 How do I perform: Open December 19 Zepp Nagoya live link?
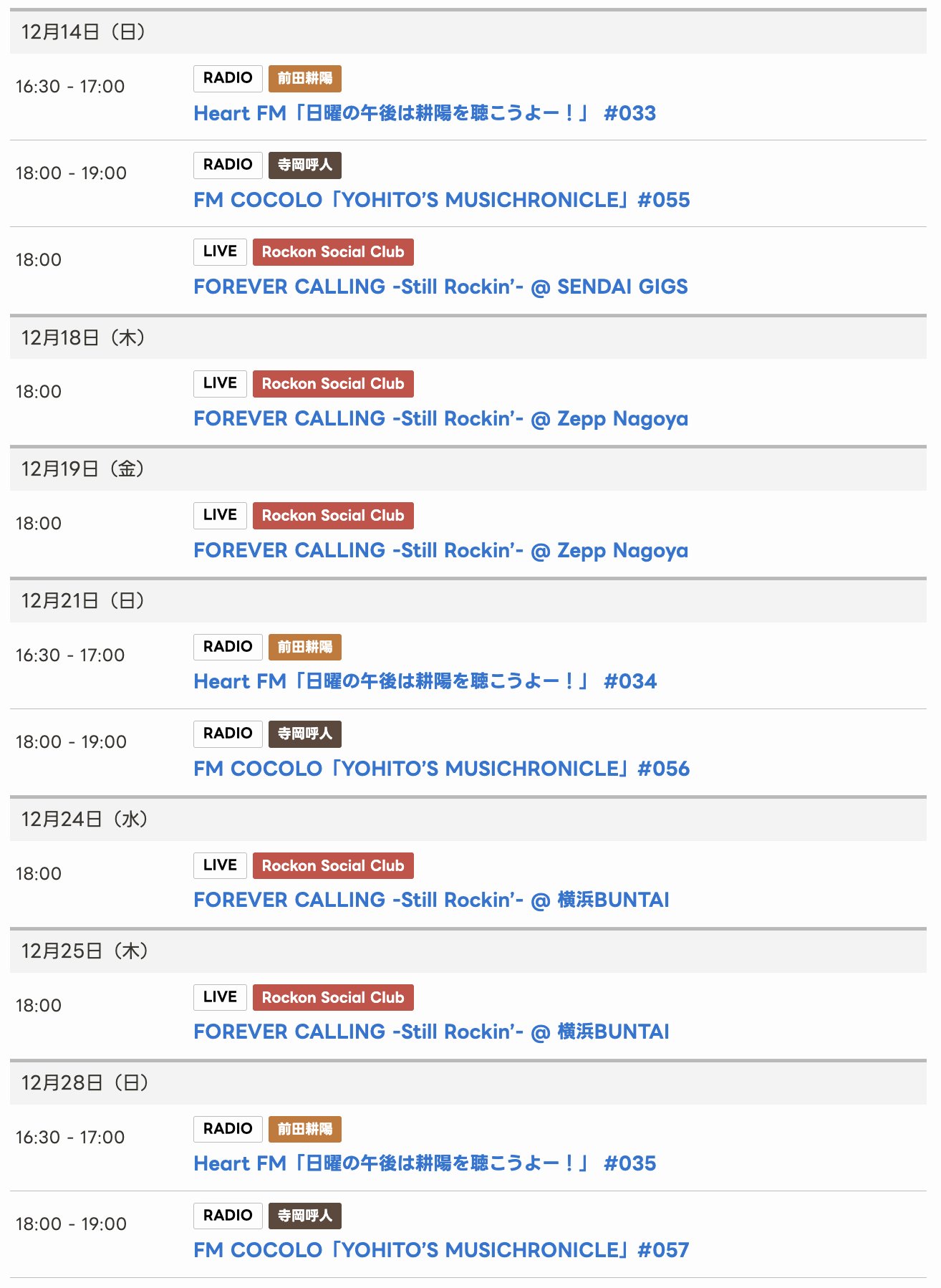point(440,550)
